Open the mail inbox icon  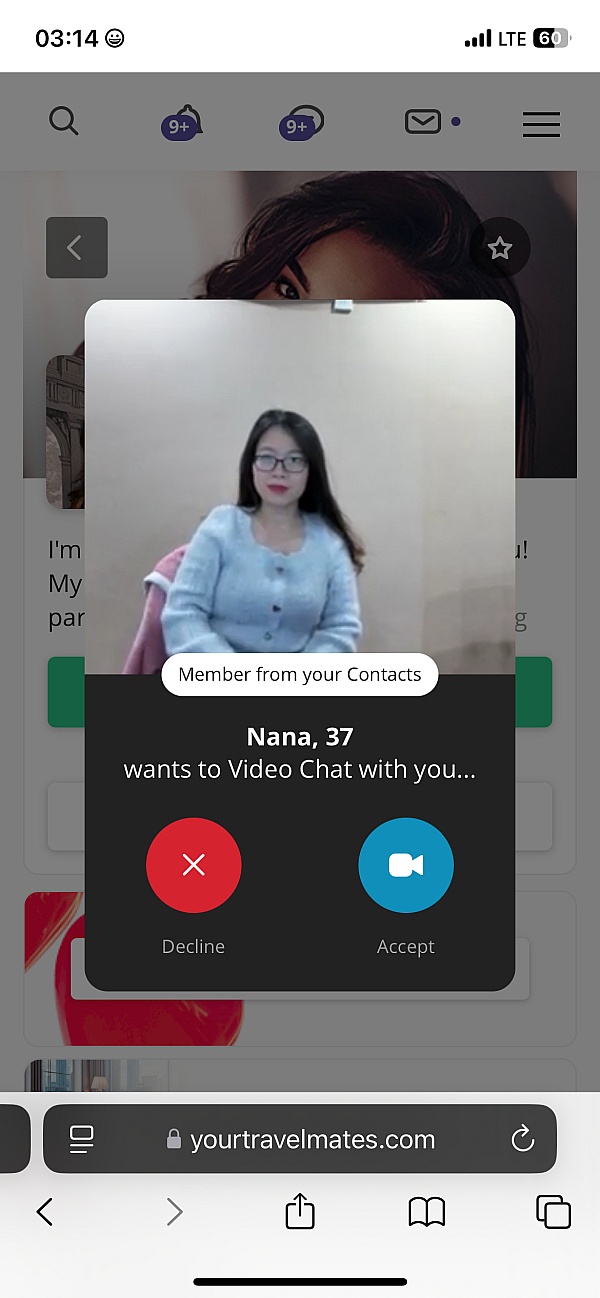point(423,122)
